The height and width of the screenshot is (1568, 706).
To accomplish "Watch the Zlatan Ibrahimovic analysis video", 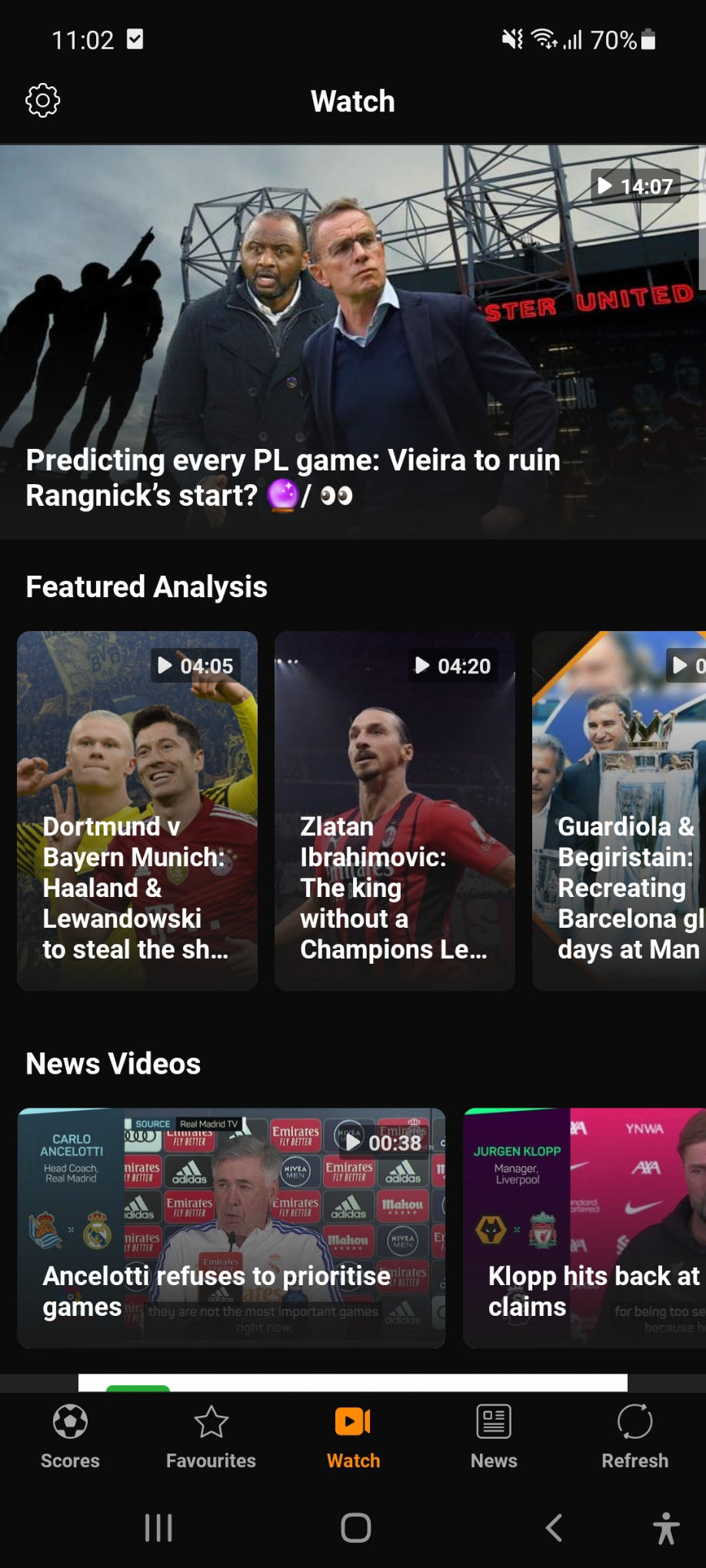I will (x=395, y=810).
